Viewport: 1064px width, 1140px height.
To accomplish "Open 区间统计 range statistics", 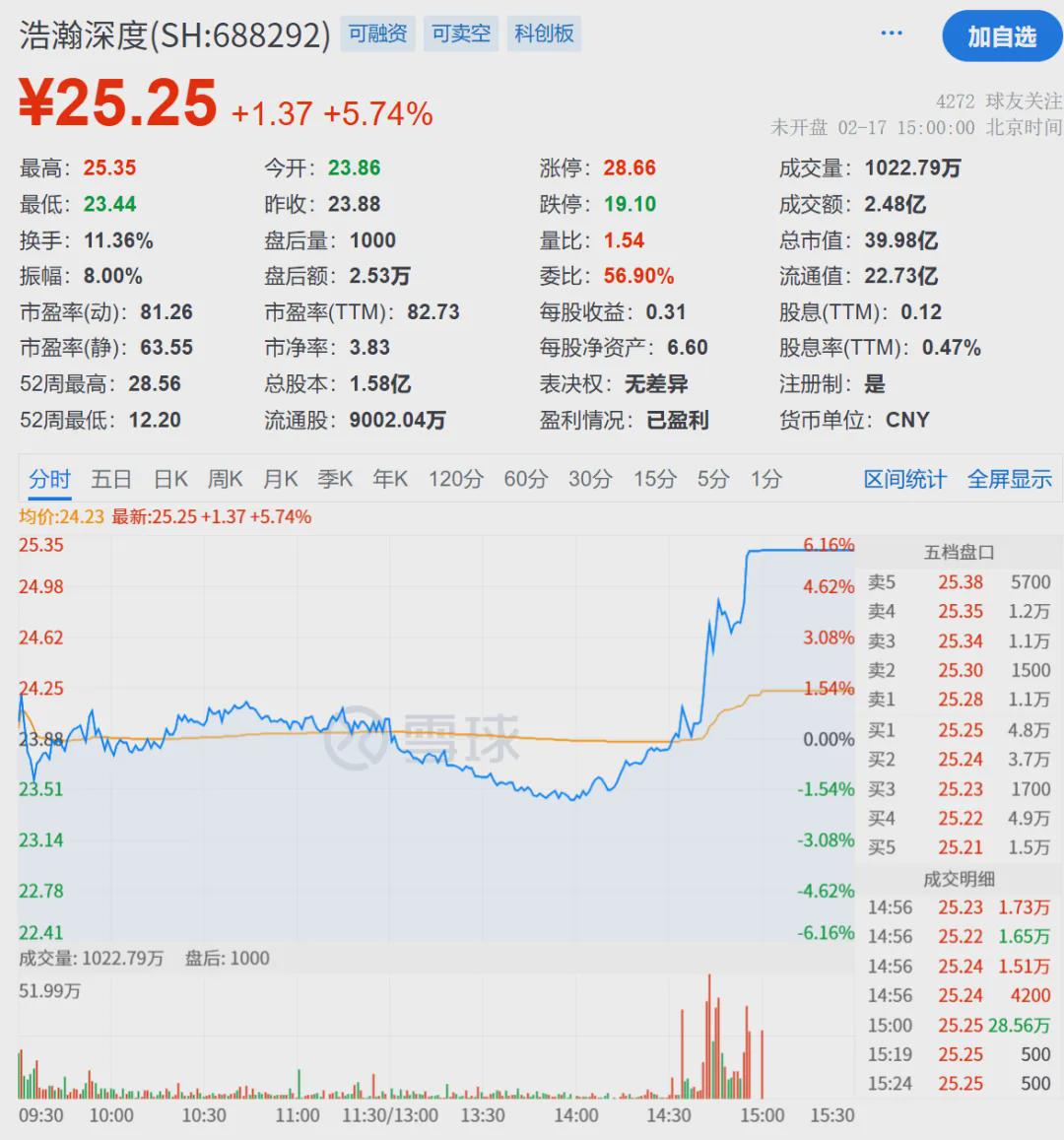I will (904, 479).
